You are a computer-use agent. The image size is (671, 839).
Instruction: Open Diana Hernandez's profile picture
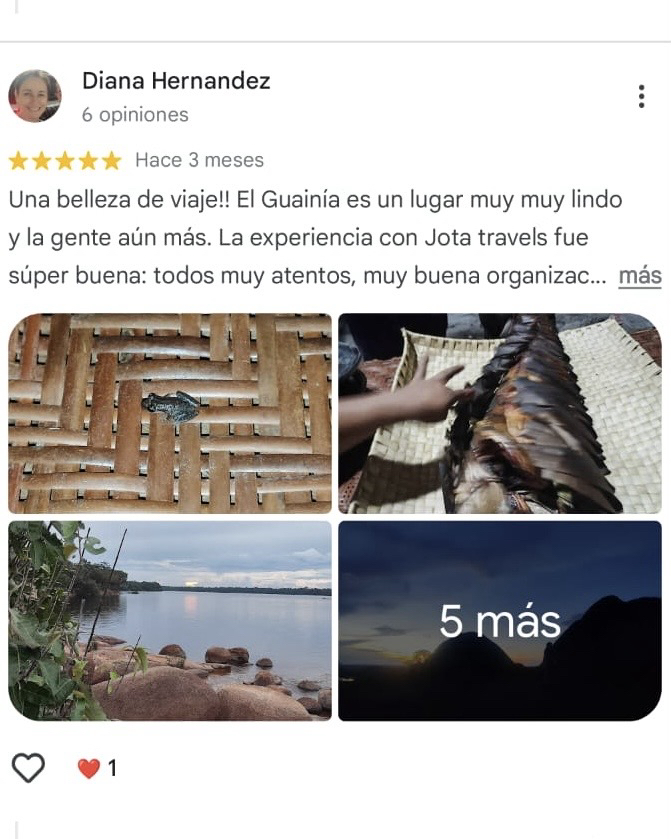(x=35, y=97)
